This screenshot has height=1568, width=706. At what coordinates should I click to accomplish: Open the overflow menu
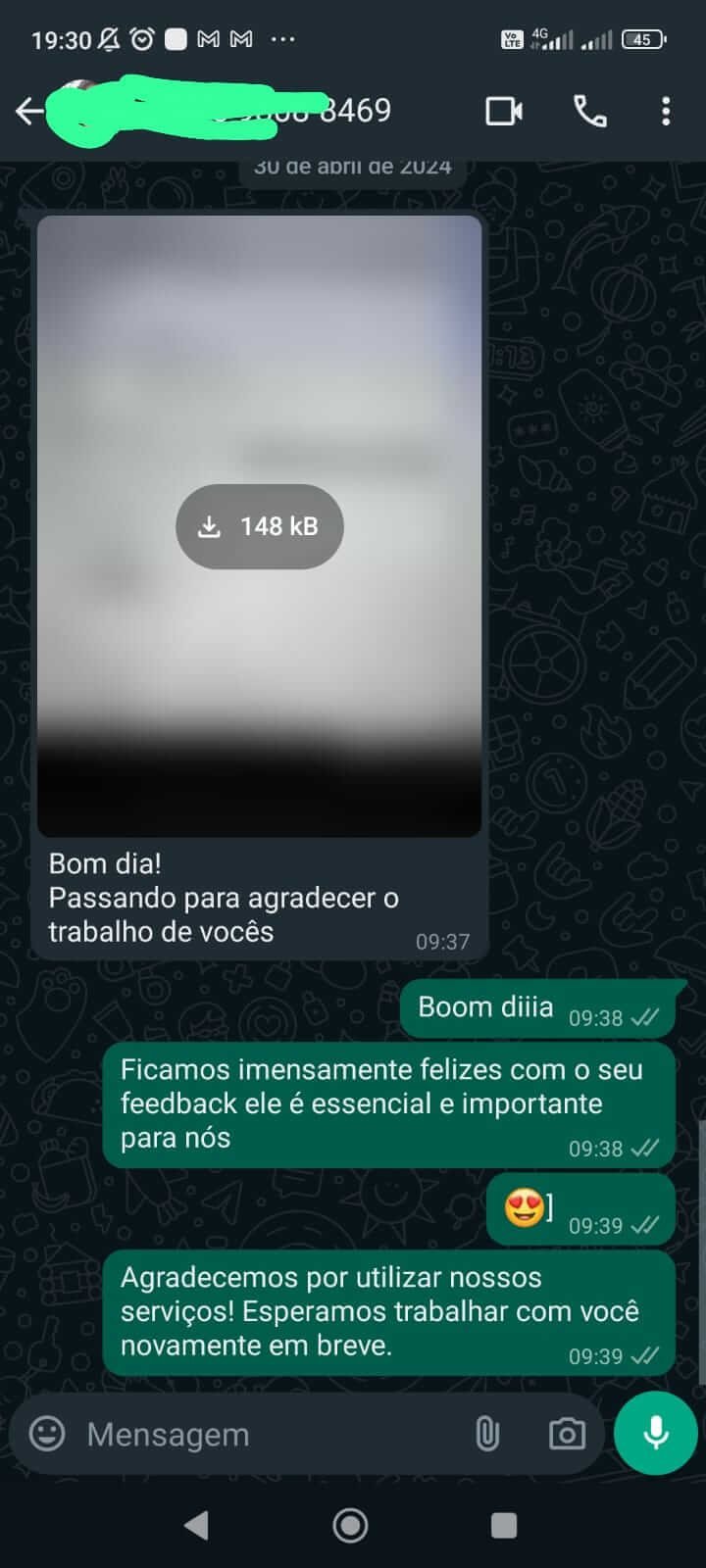coord(666,111)
